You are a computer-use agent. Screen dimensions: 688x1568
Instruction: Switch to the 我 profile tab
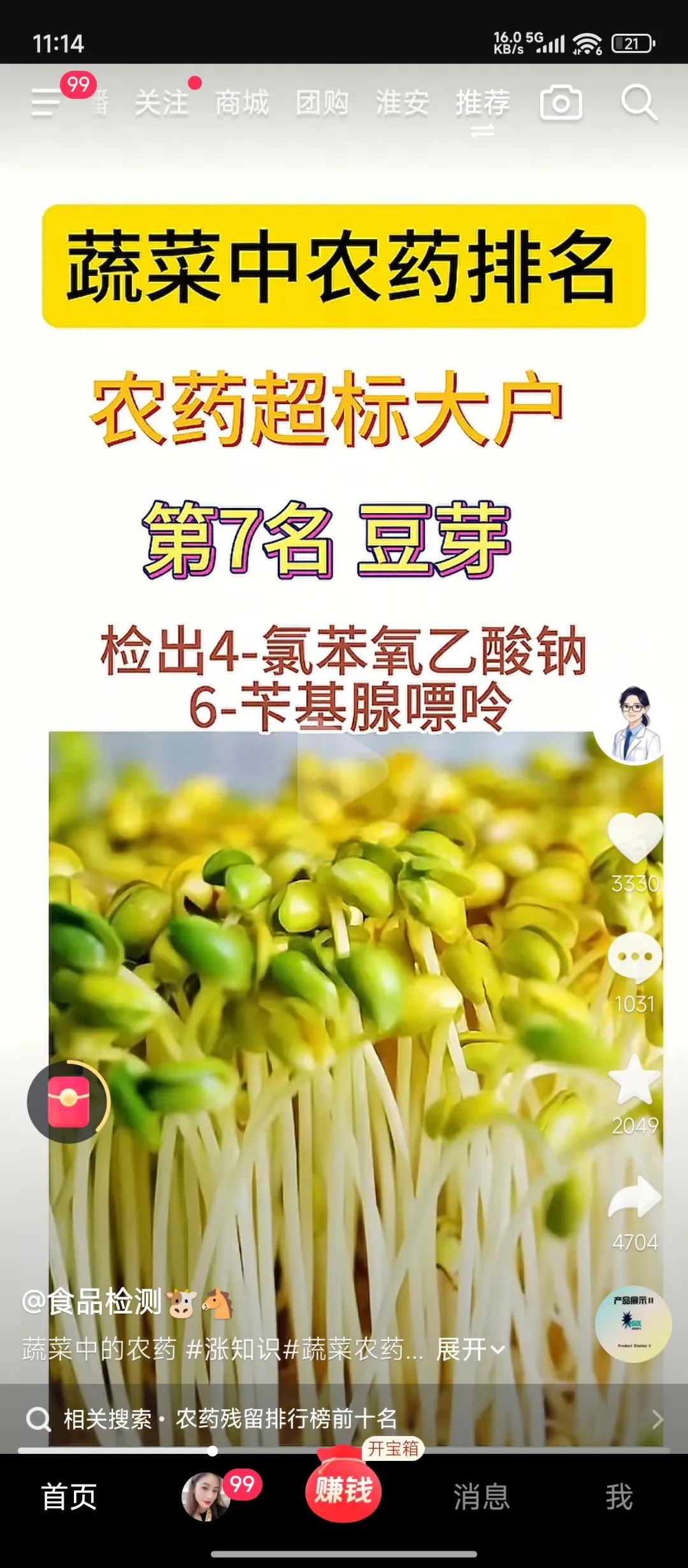click(619, 1497)
